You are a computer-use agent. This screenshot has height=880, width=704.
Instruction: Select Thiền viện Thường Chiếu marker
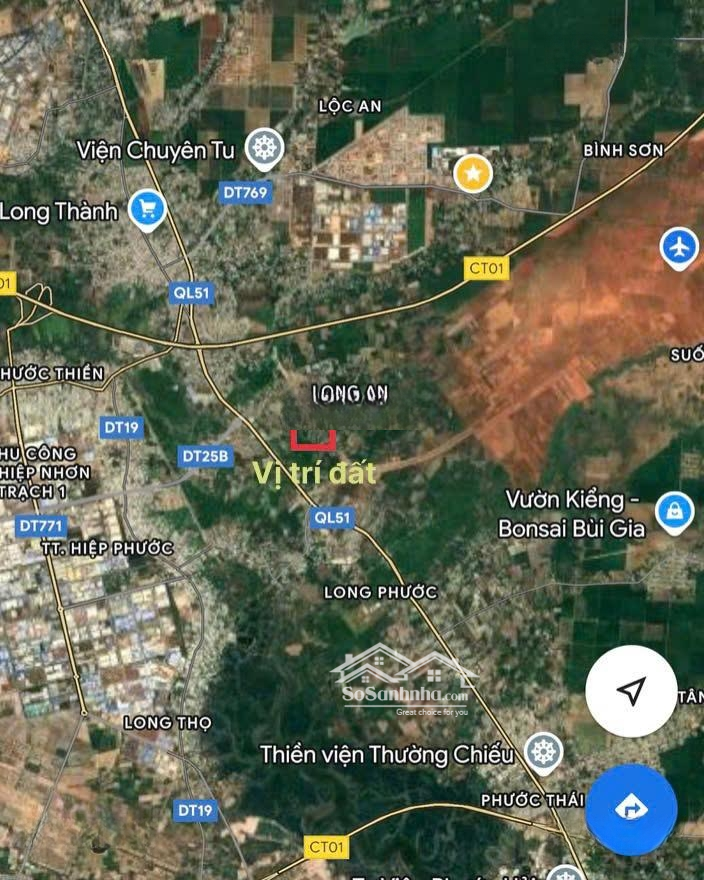(543, 752)
